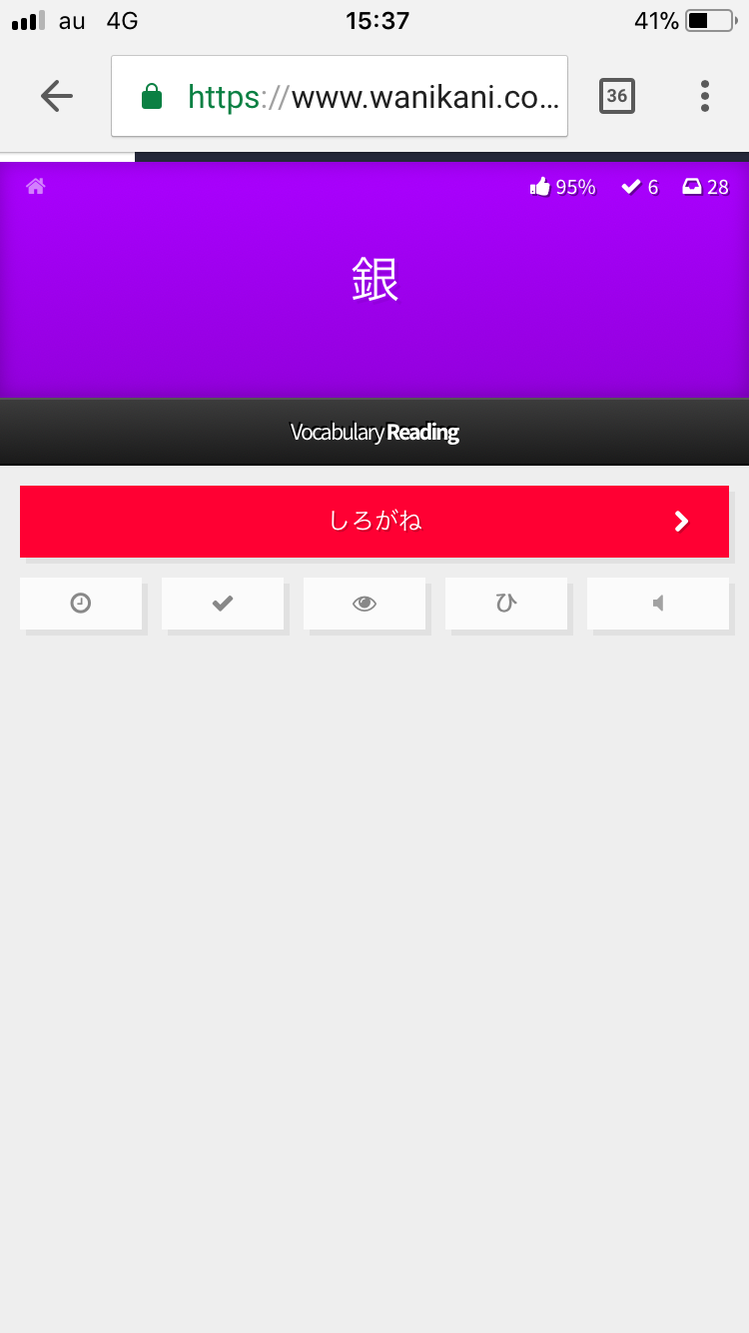Tap the next arrow in red answer bar
This screenshot has height=1333, width=749.
682,521
